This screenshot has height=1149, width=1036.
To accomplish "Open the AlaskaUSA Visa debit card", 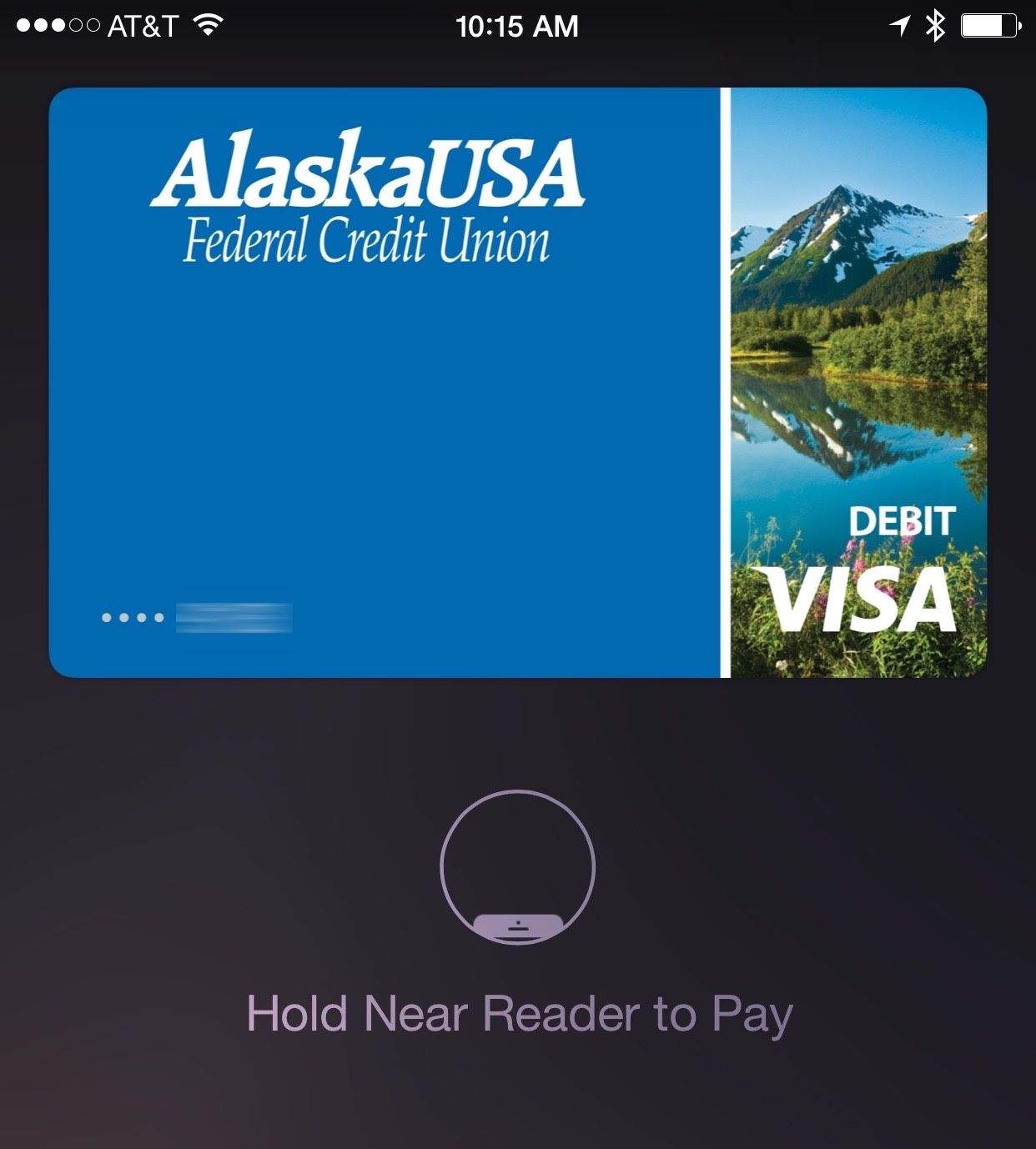I will [x=517, y=382].
